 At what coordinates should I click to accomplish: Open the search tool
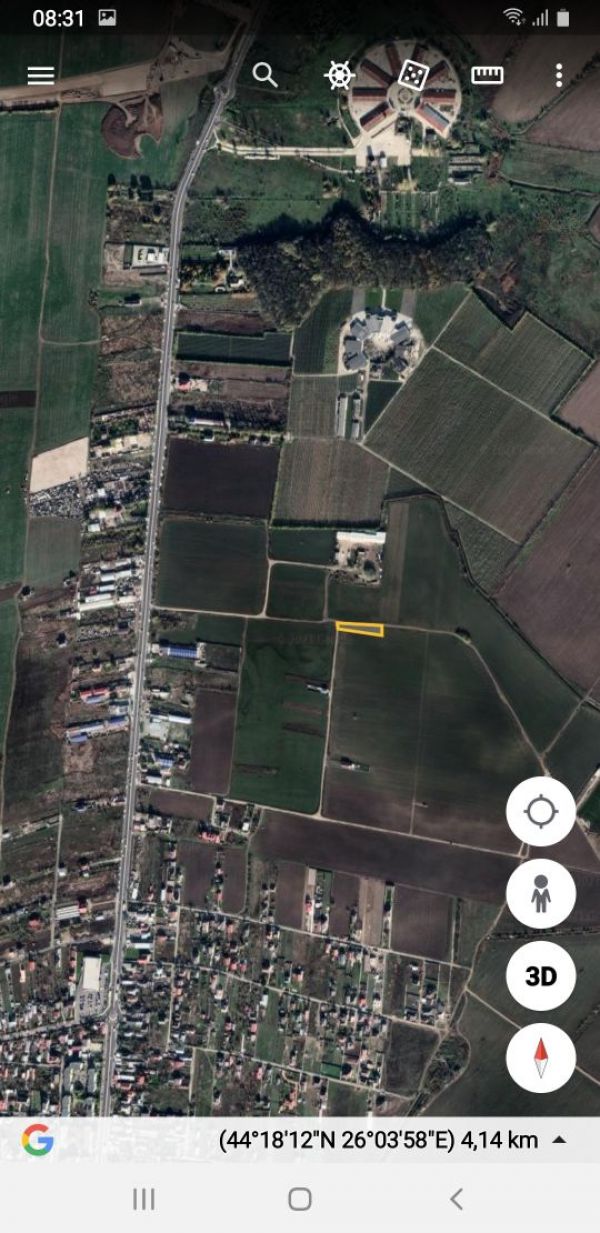pos(264,75)
